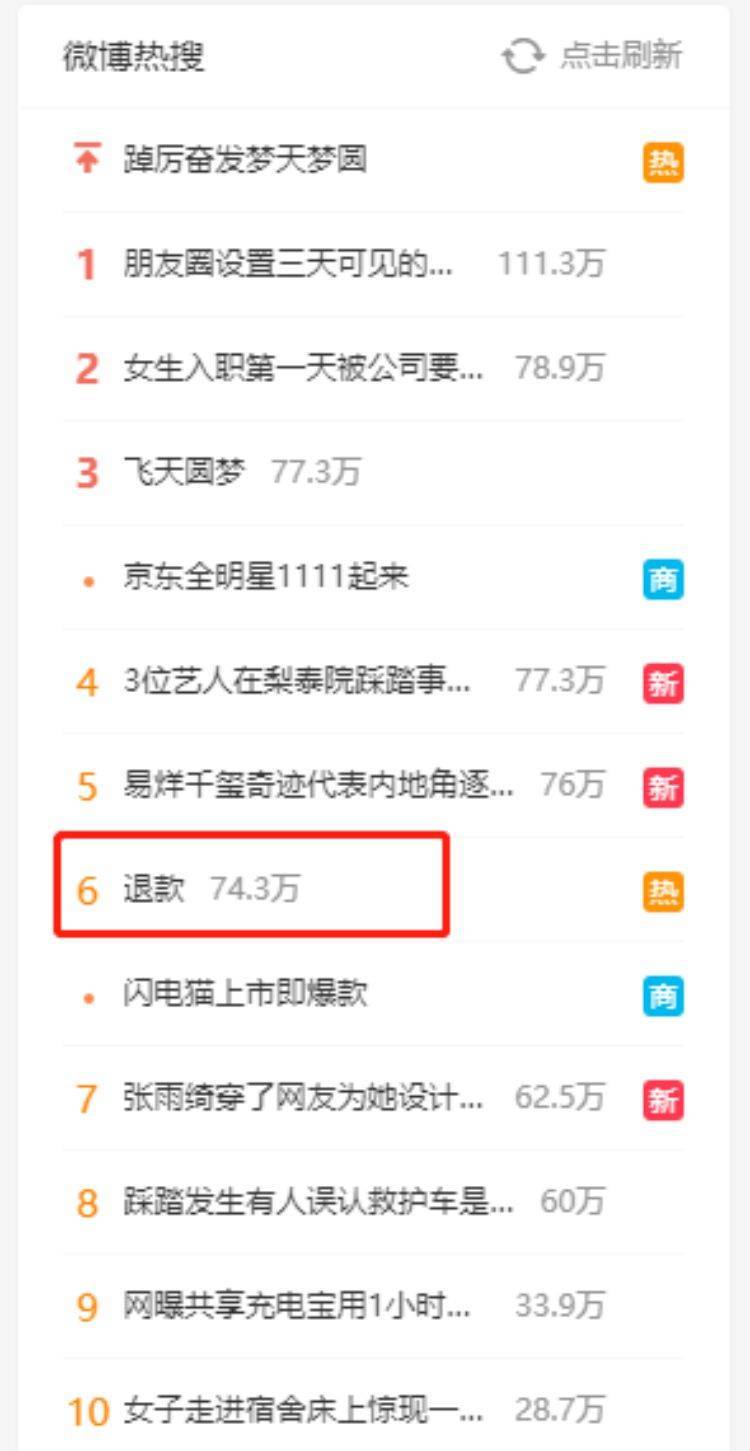Image resolution: width=750 pixels, height=1451 pixels.
Task: Open topic 网曝共享充电宝用1小时
Action: [x=297, y=1306]
